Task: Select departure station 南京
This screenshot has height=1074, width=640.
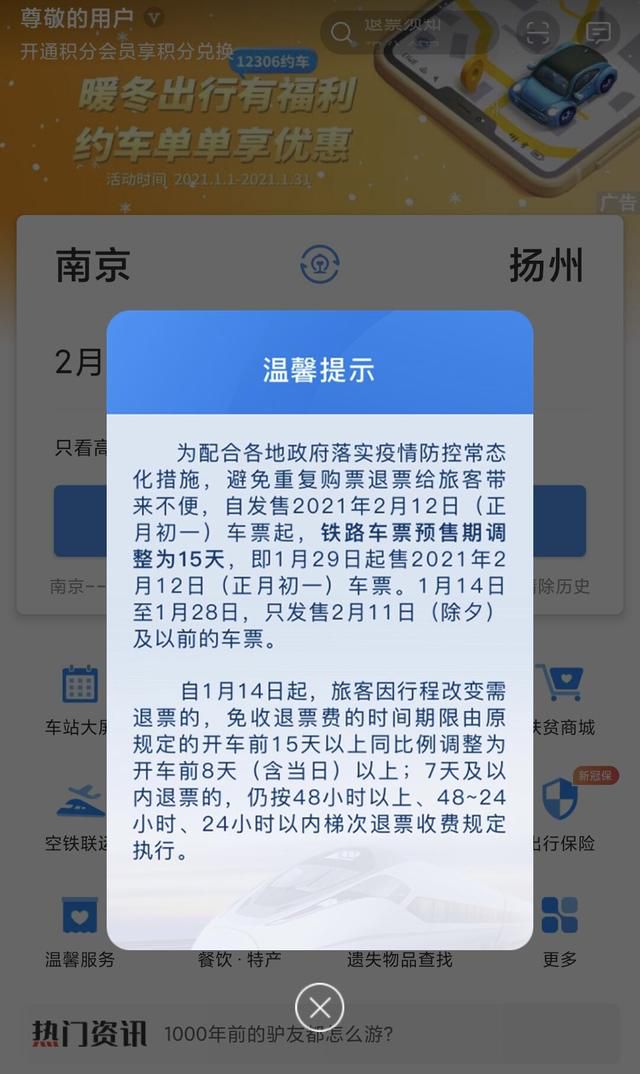Action: 92,265
